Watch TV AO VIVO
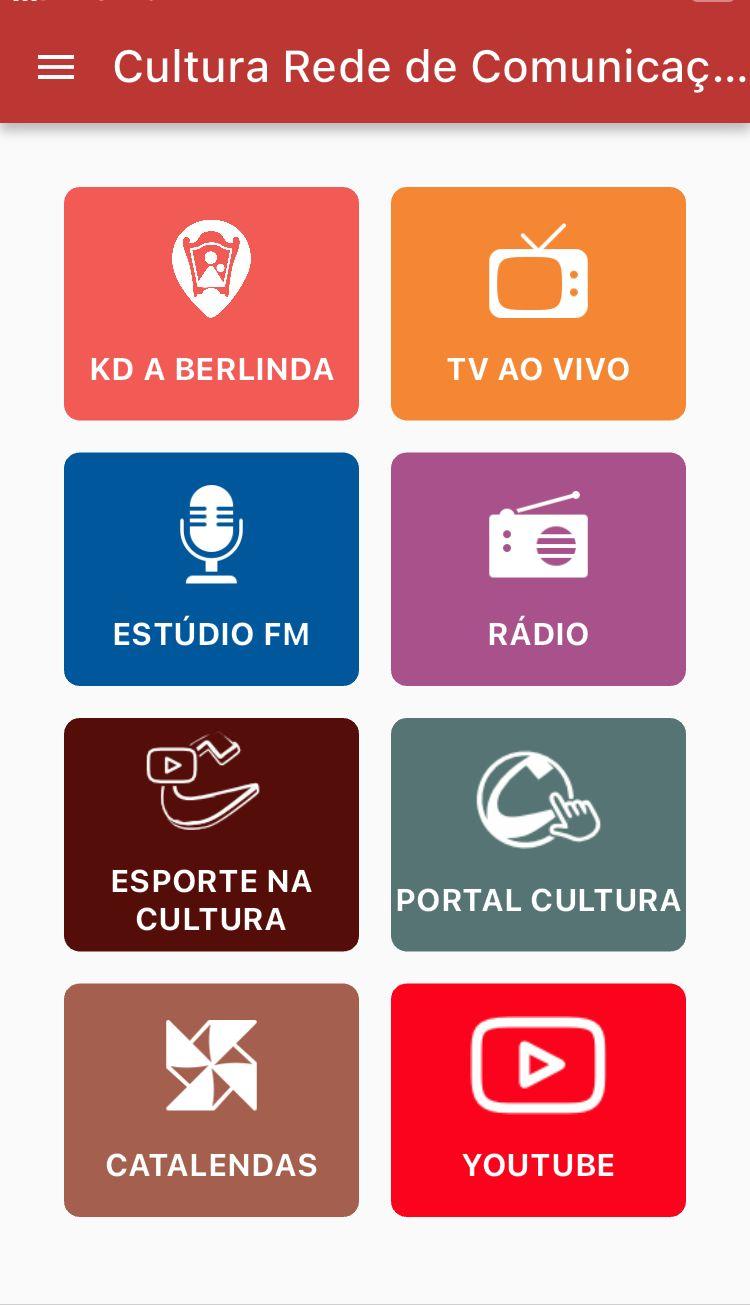Image resolution: width=750 pixels, height=1305 pixels. click(538, 304)
